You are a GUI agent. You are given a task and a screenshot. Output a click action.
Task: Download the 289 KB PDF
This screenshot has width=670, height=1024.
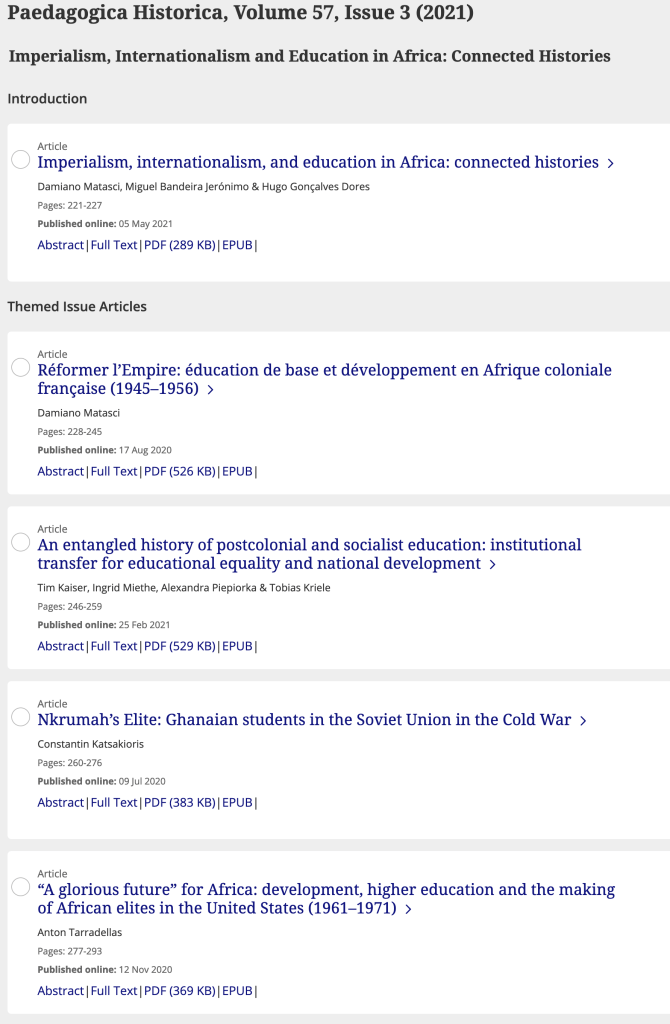pyautogui.click(x=179, y=245)
